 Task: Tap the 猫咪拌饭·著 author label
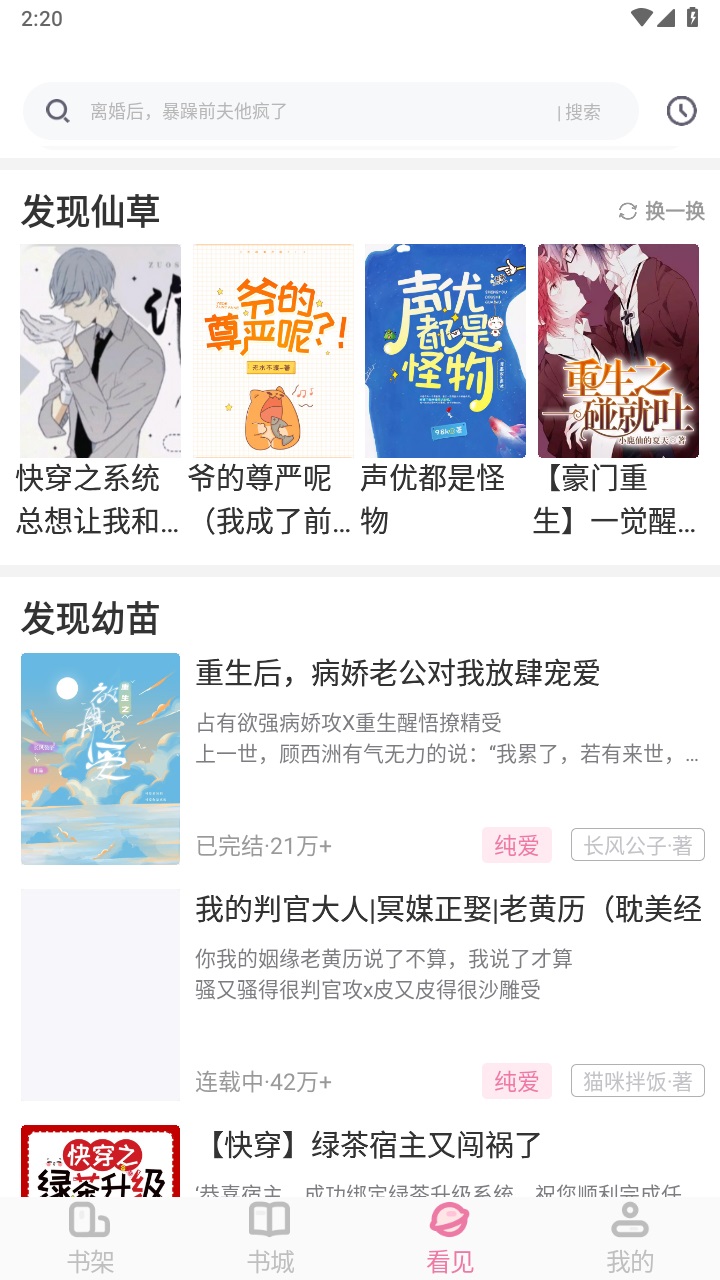[x=636, y=1081]
